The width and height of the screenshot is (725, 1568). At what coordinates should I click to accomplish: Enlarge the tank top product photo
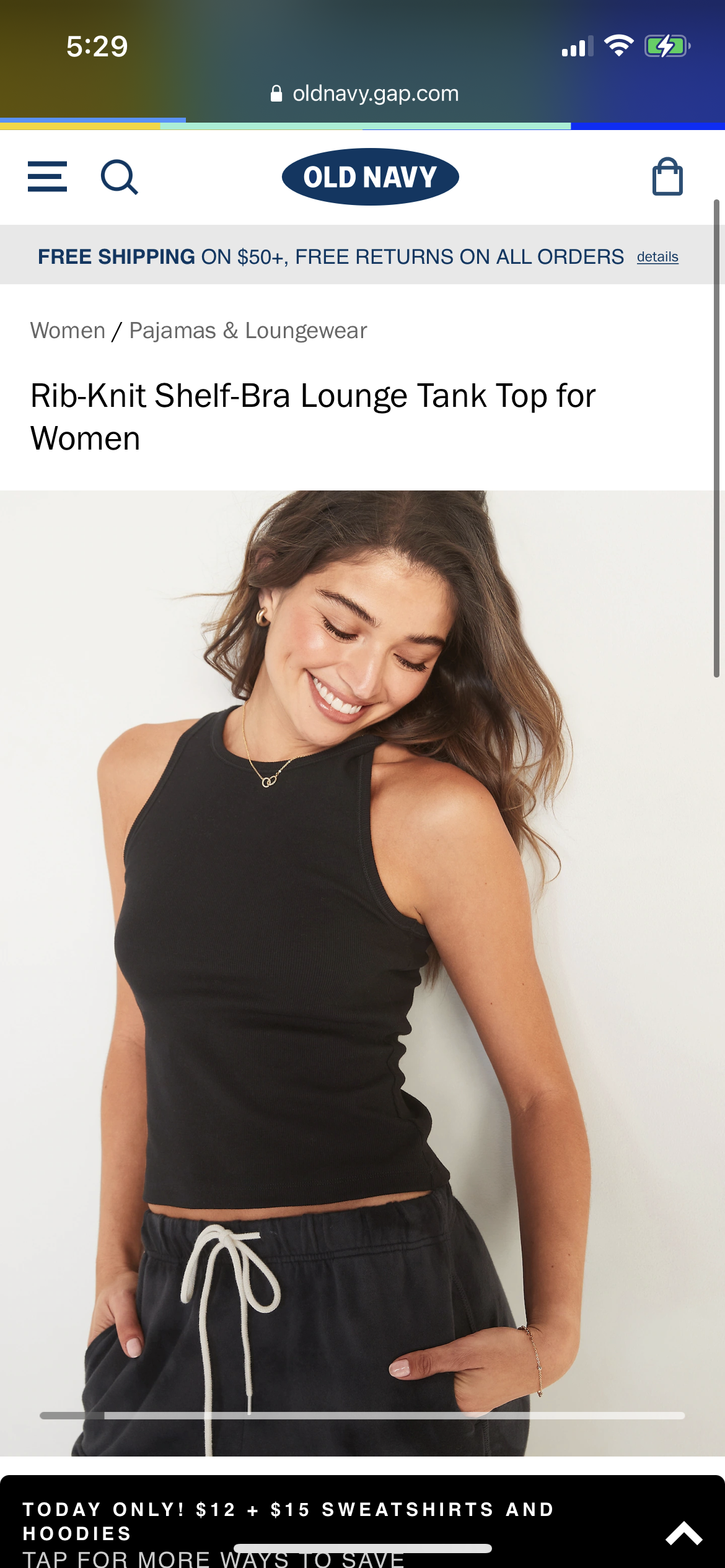(x=362, y=972)
